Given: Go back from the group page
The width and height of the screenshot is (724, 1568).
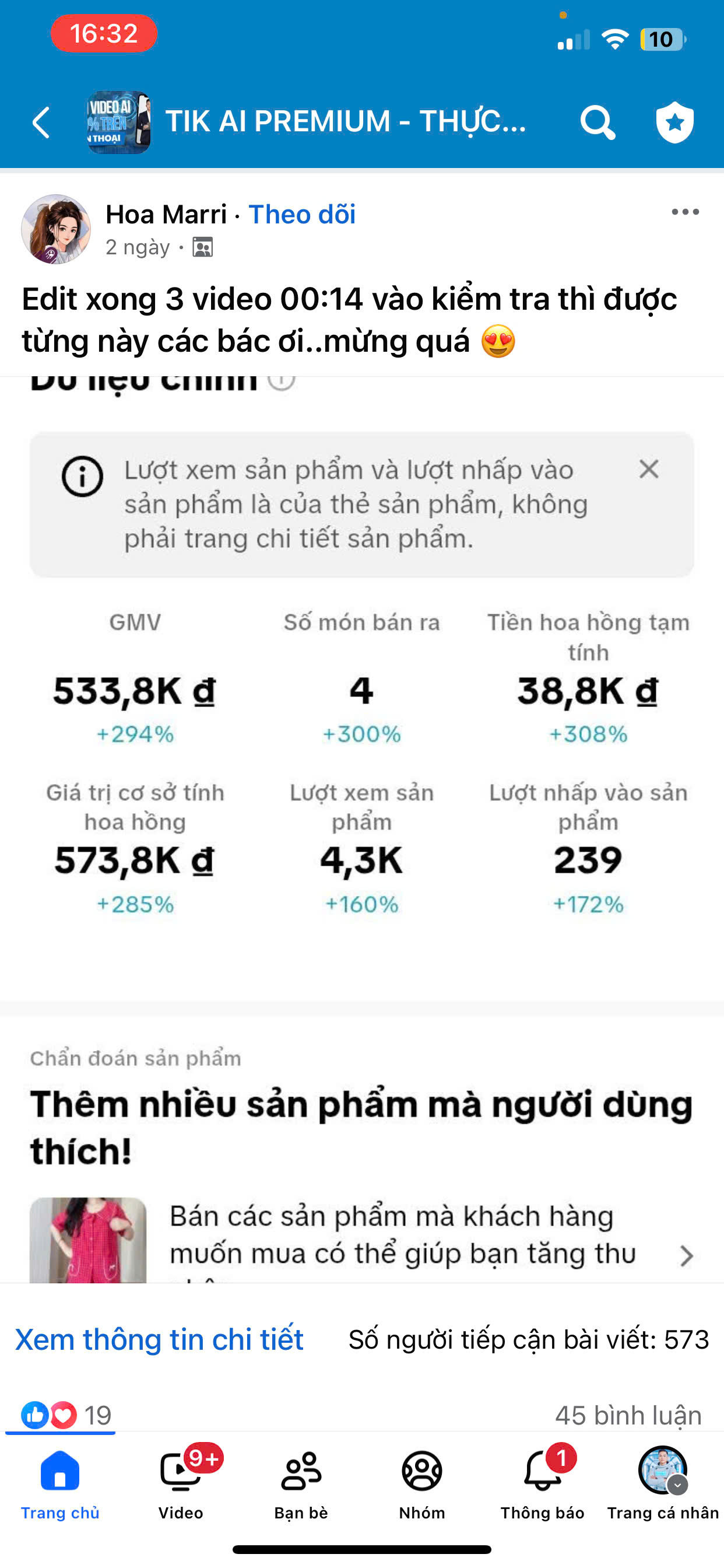Looking at the screenshot, I should [x=41, y=123].
